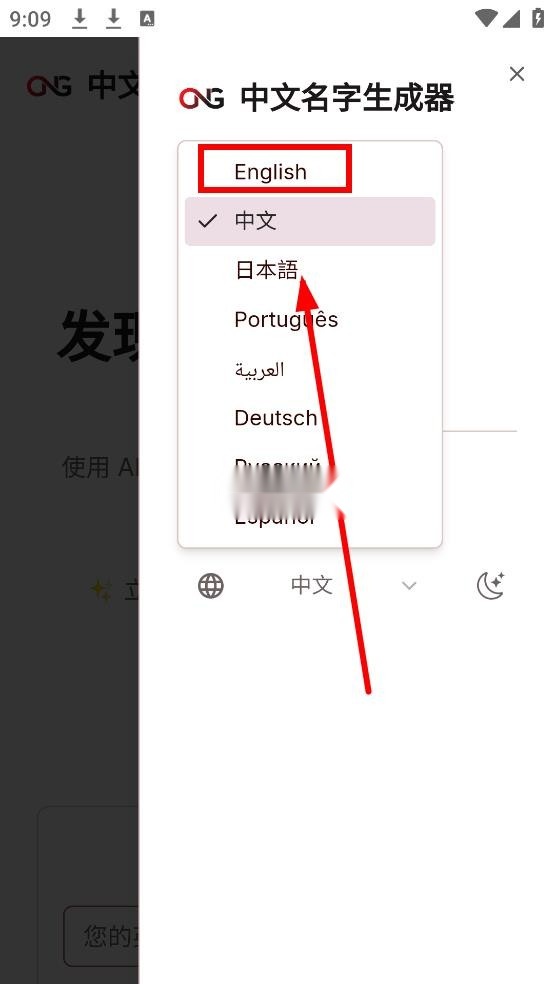Tap the language dropdown chevron beside 中文

pos(409,586)
